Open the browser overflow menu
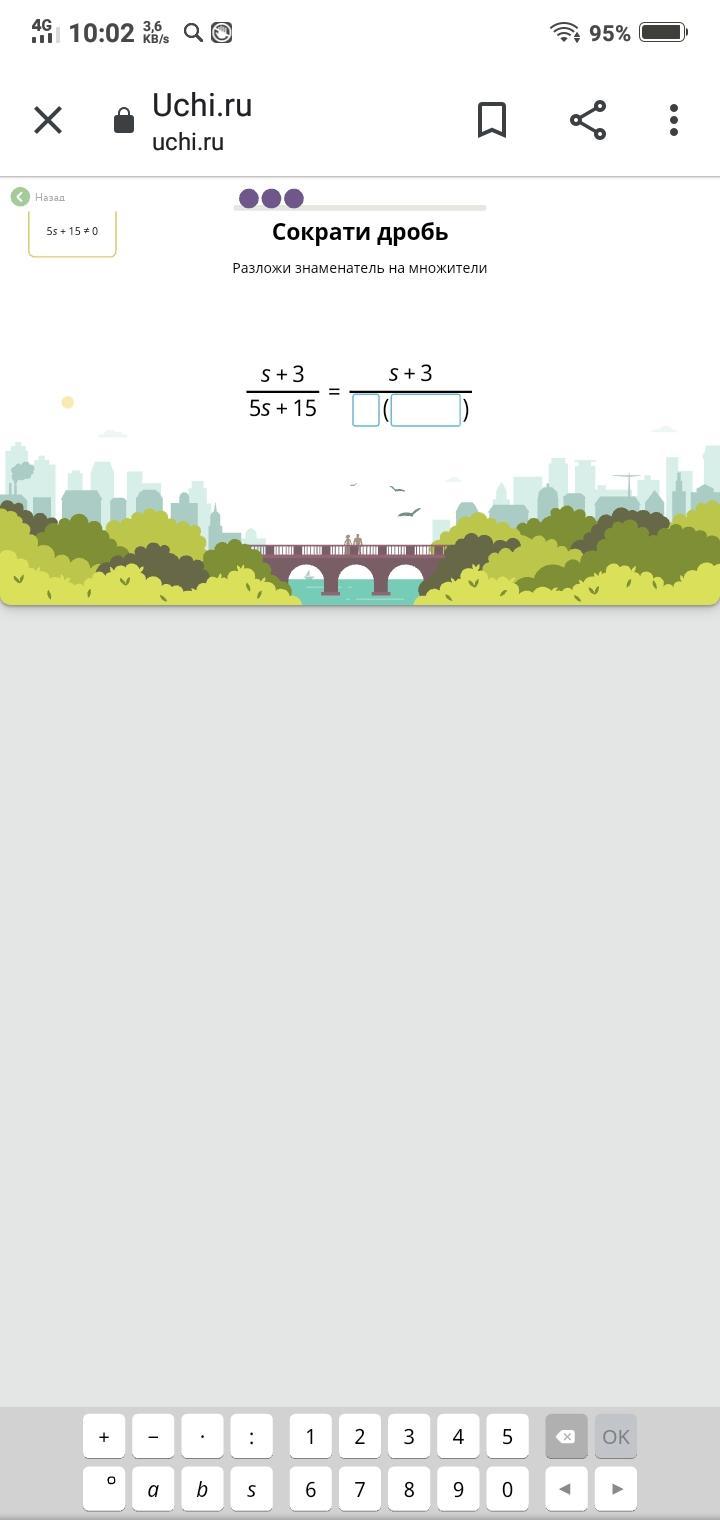The width and height of the screenshot is (720, 1520). click(x=674, y=120)
